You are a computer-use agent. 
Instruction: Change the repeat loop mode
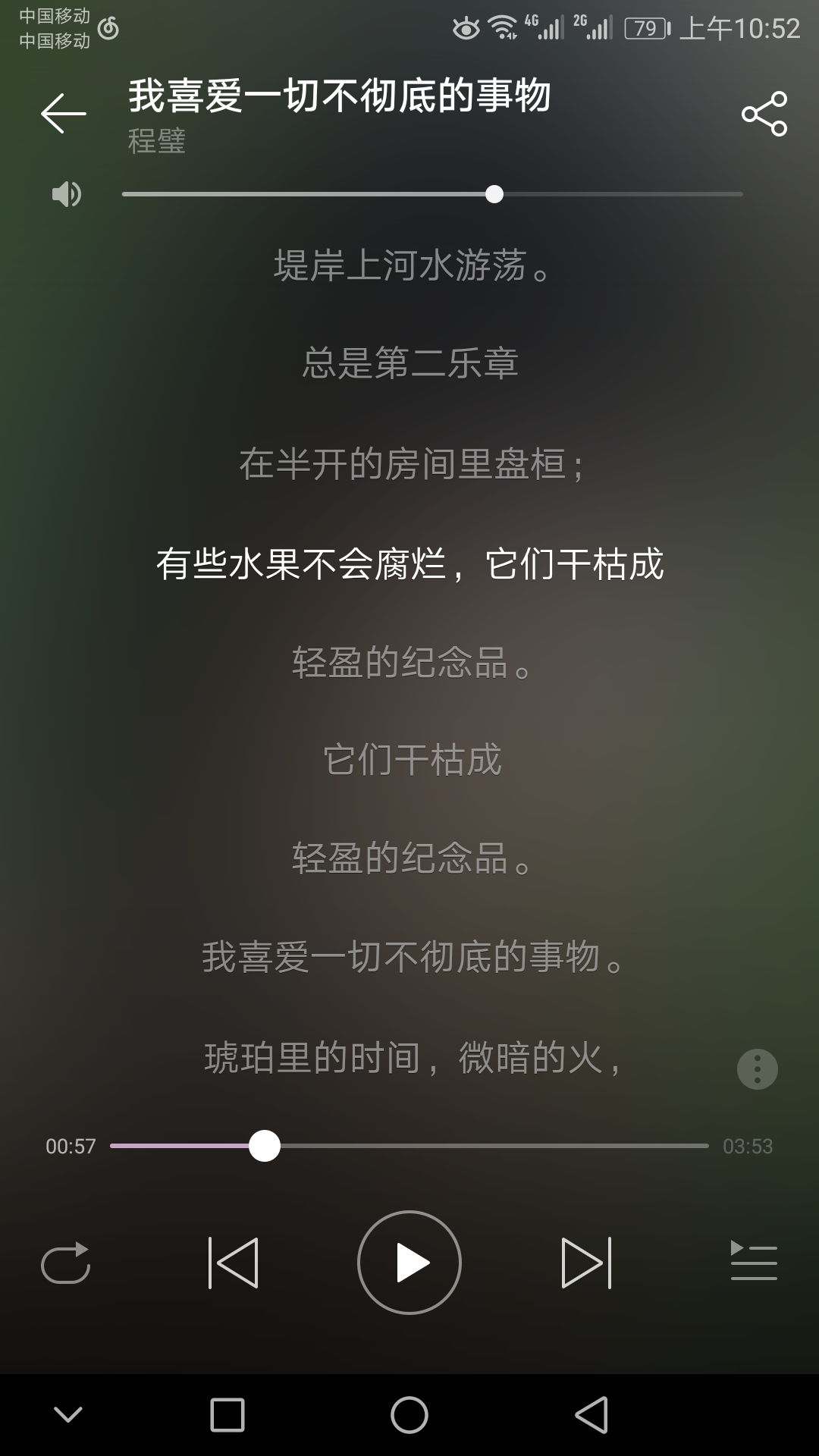[66, 1263]
